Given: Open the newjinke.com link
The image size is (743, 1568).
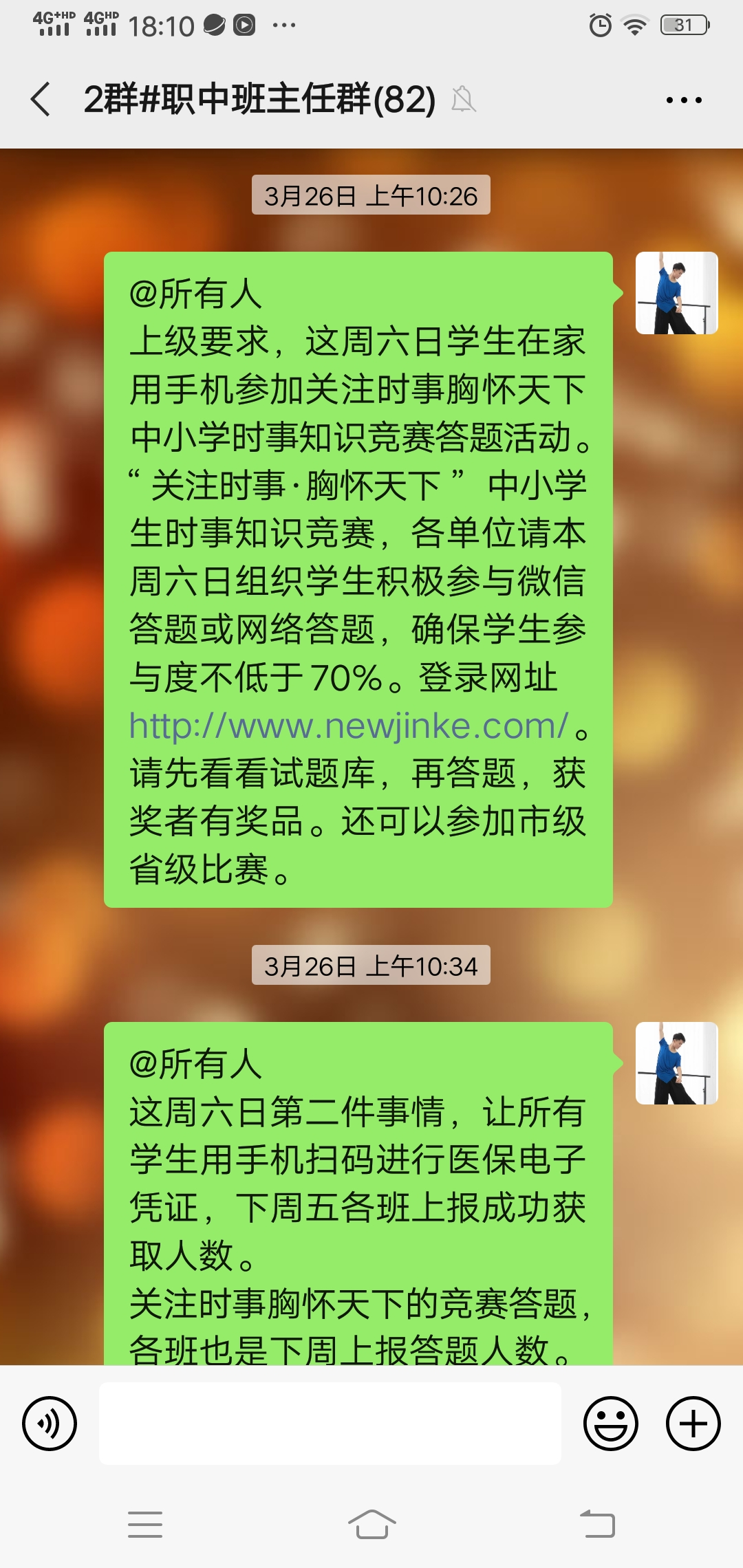Looking at the screenshot, I should 349,726.
